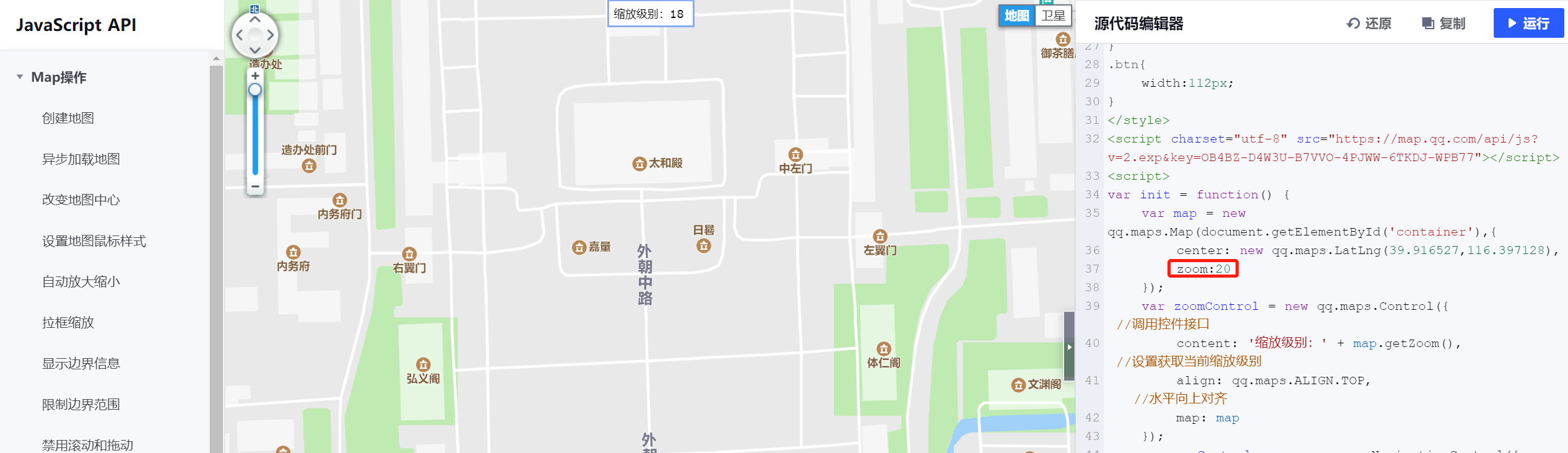Switch the map to 卫星 view
The height and width of the screenshot is (453, 1568).
1053,15
